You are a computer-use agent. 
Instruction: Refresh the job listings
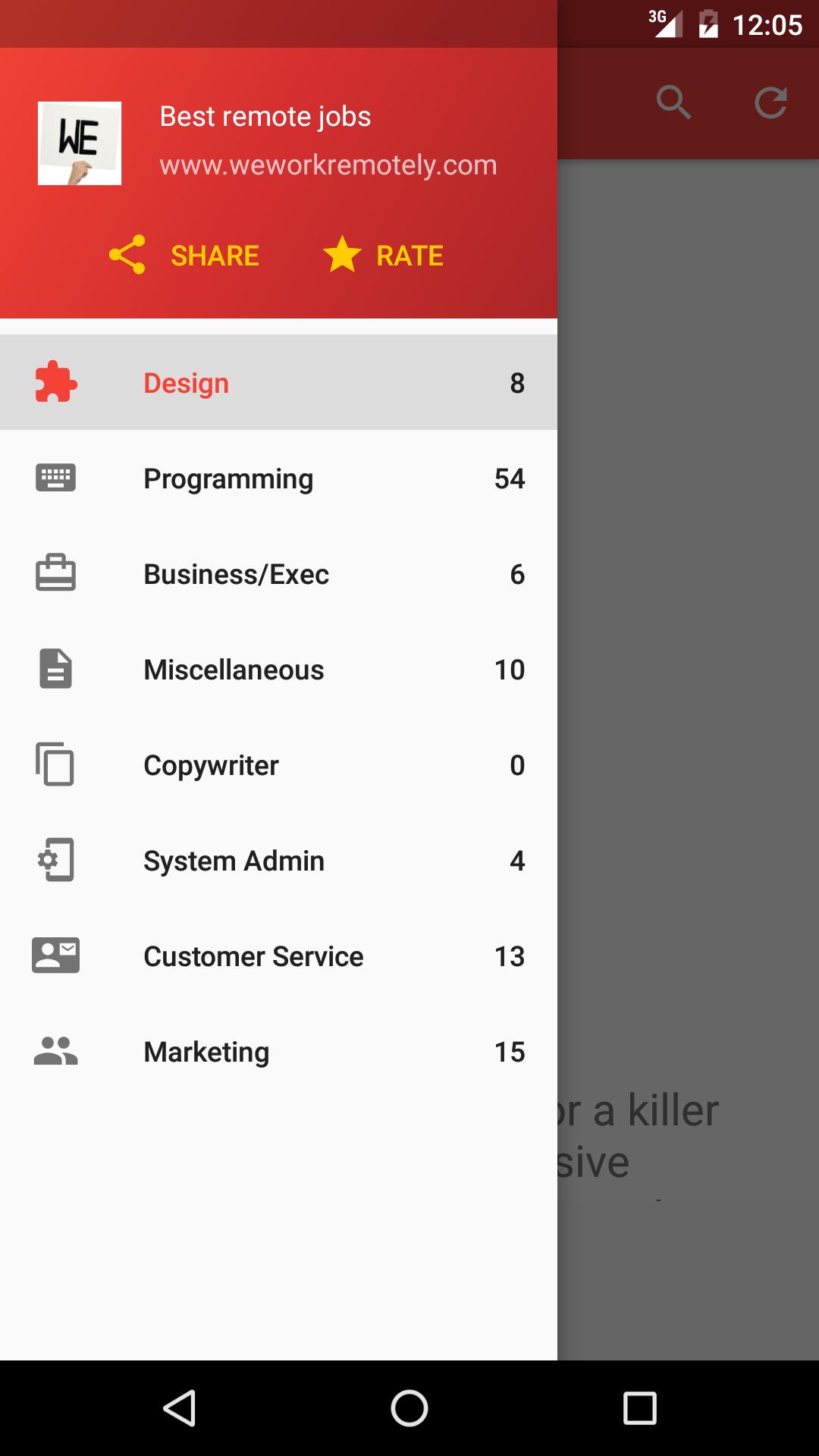click(770, 102)
